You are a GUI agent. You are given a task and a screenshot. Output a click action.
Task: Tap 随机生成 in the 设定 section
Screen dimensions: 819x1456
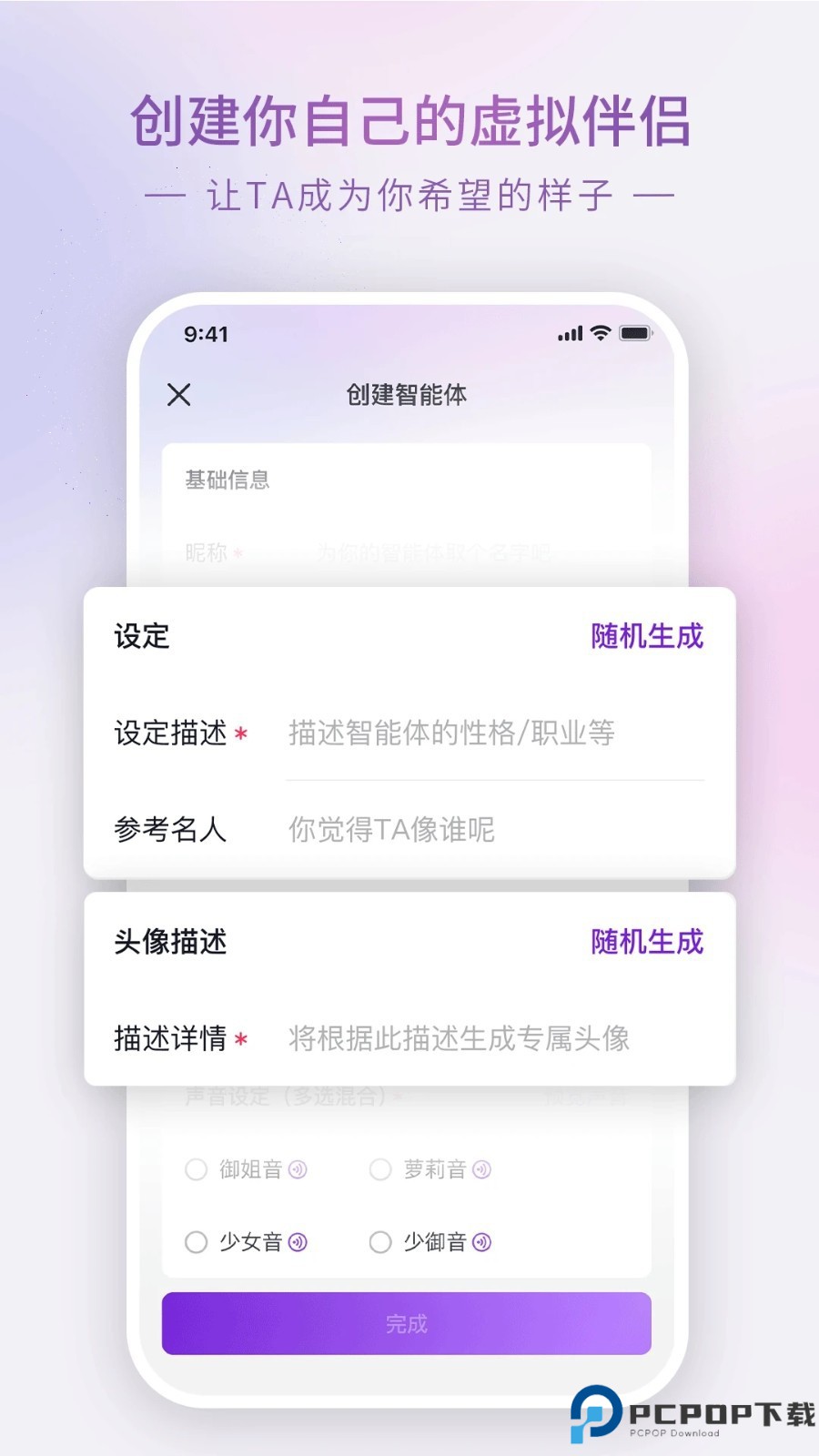pyautogui.click(x=645, y=637)
